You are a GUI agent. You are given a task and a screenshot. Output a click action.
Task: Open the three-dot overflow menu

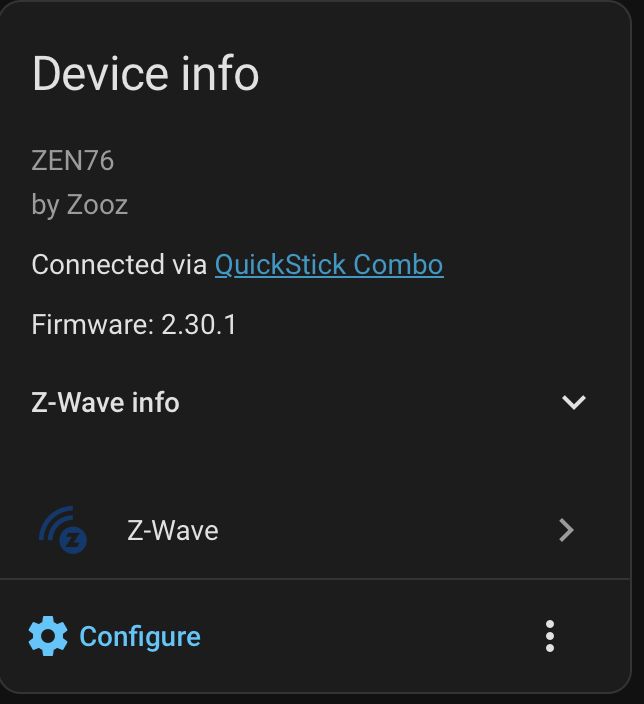click(x=549, y=636)
